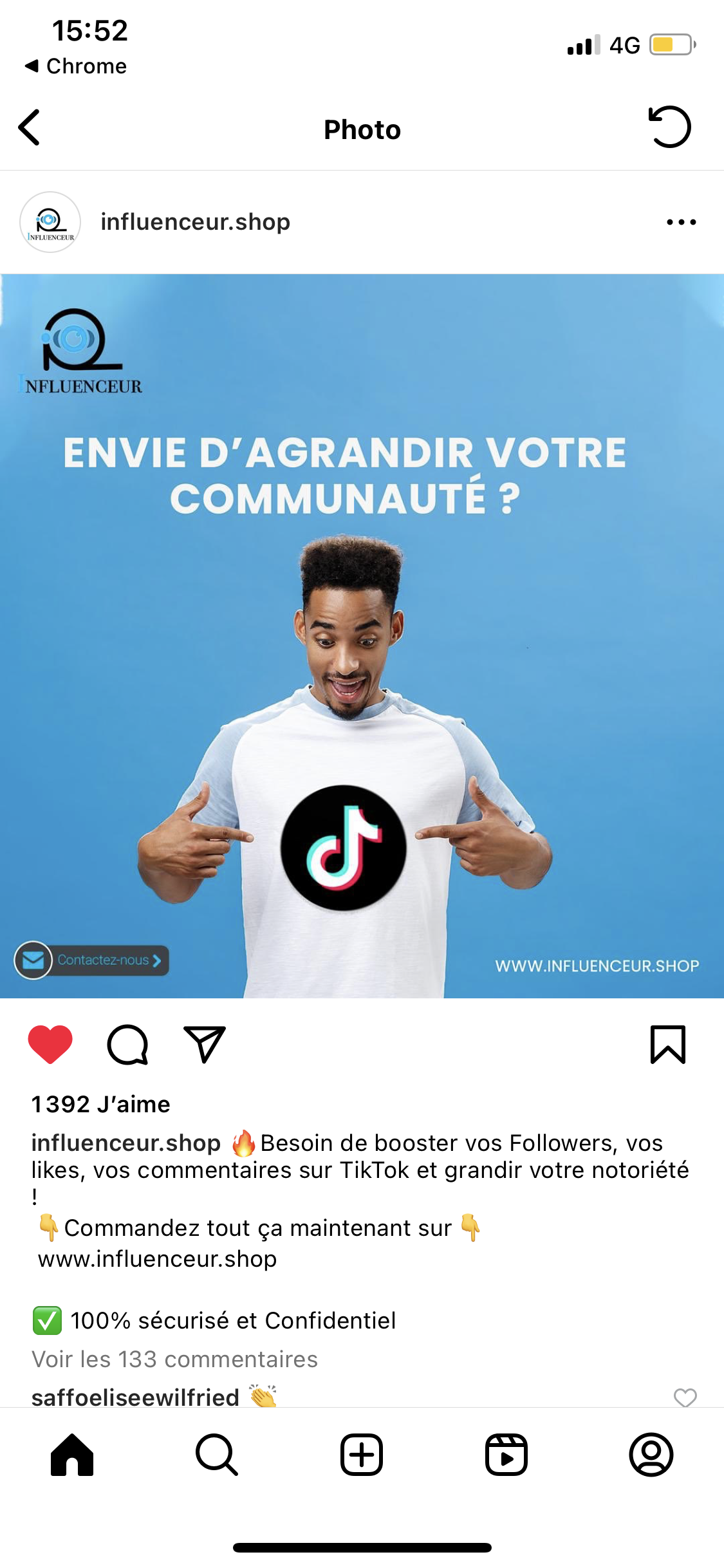Return to Chrome via the status bar link

point(76,66)
